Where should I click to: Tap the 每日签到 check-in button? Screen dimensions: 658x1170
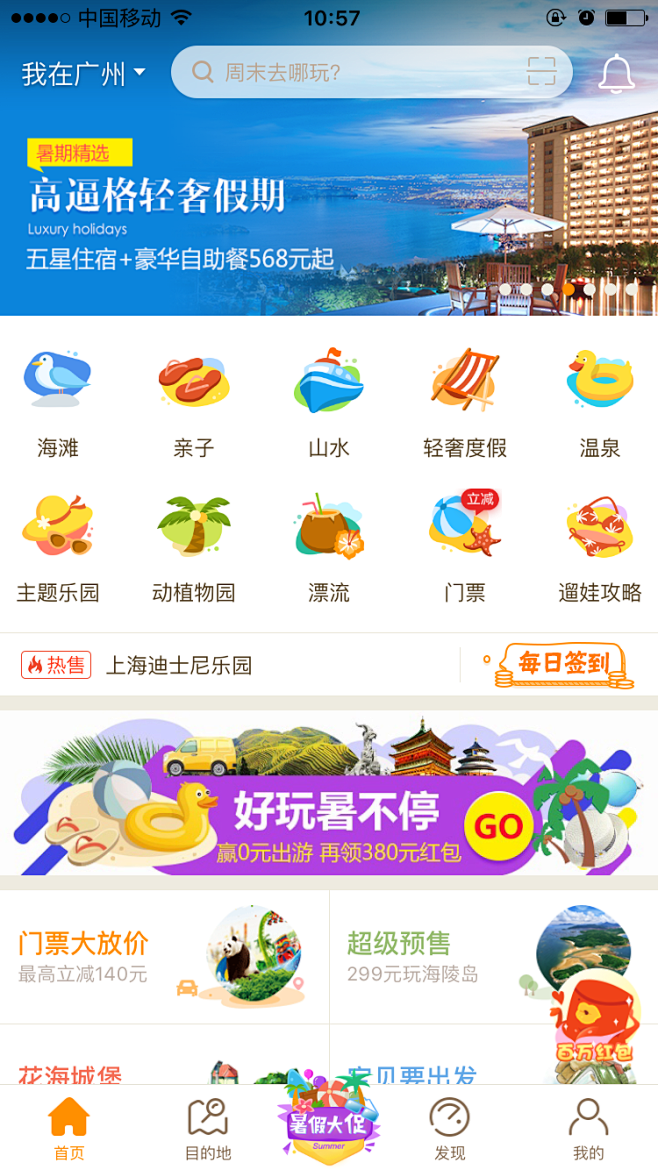(564, 665)
